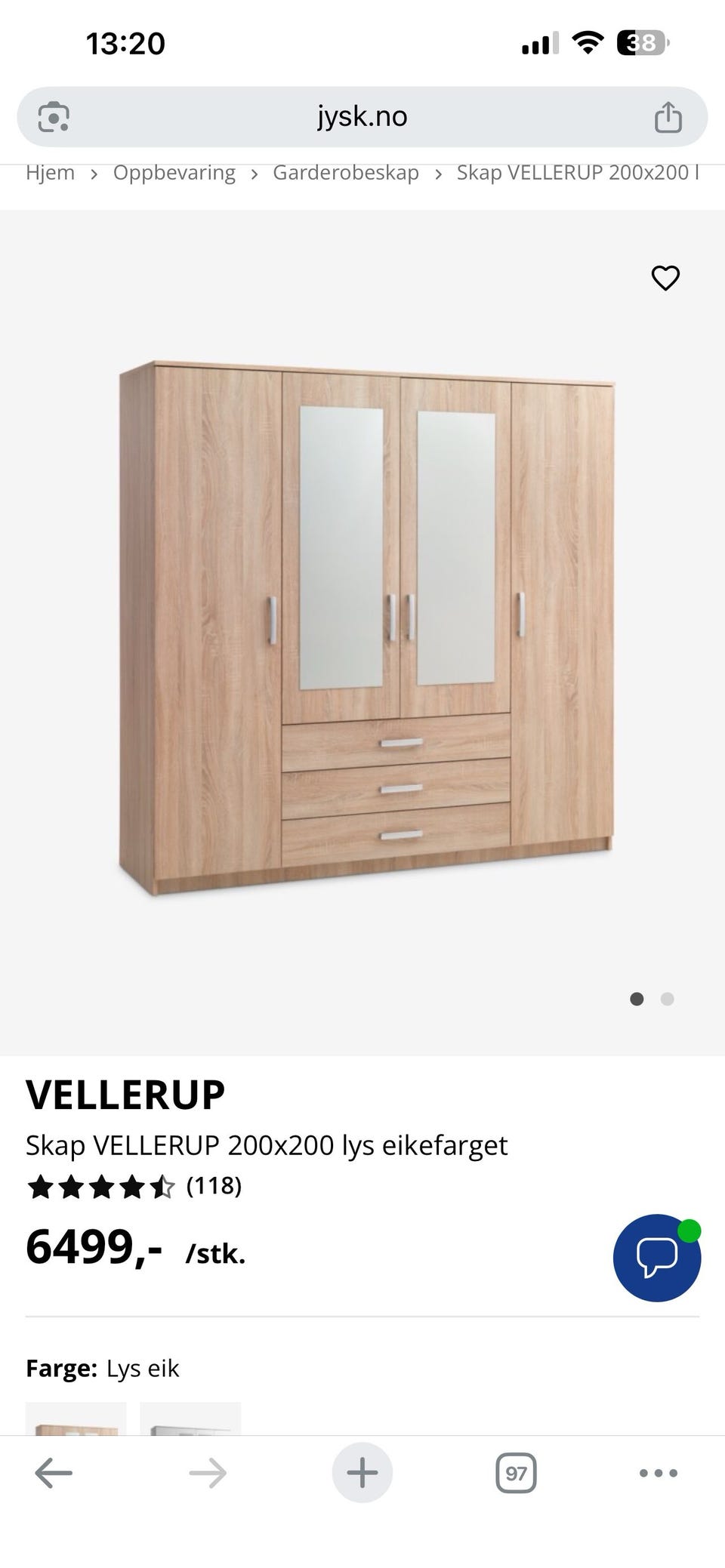Open the Garderobeskap category page
Screen dimensions: 725x1568
345,173
